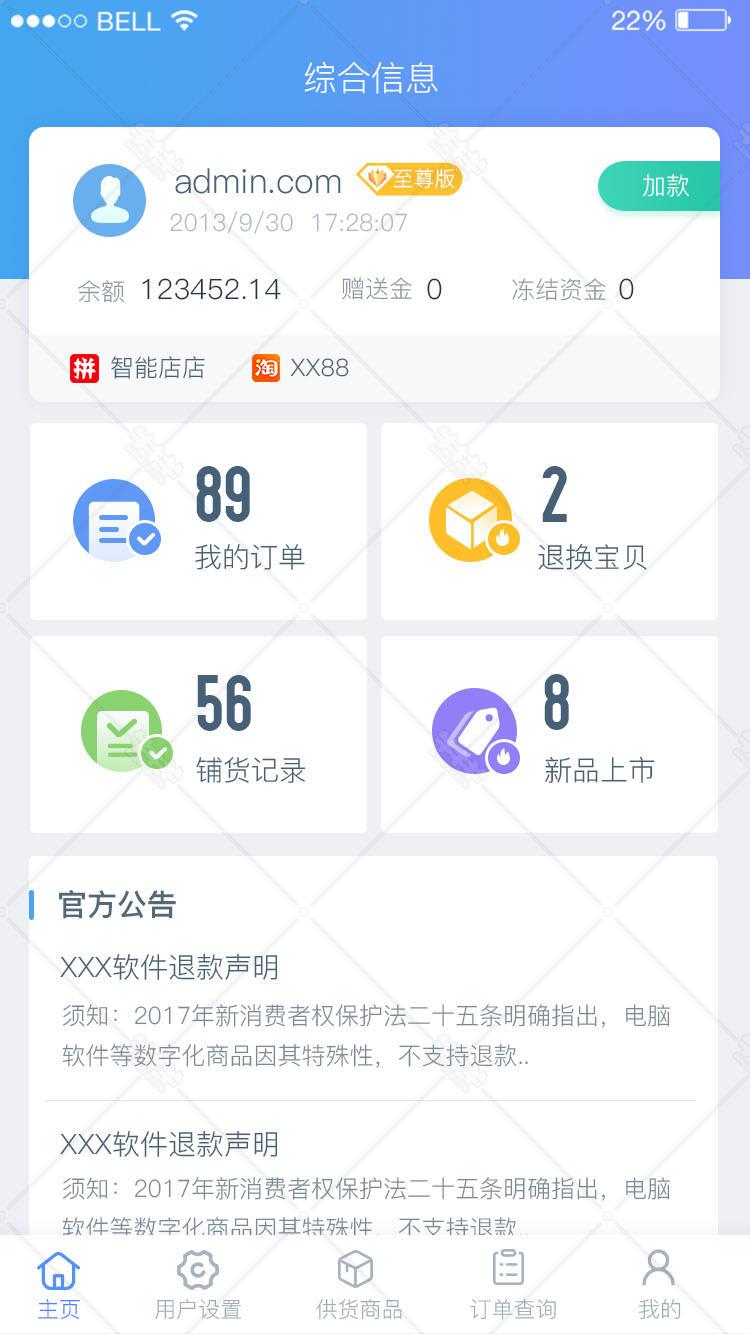750x1334 pixels.
Task: Open the 订单查询 tab
Action: (x=512, y=1285)
